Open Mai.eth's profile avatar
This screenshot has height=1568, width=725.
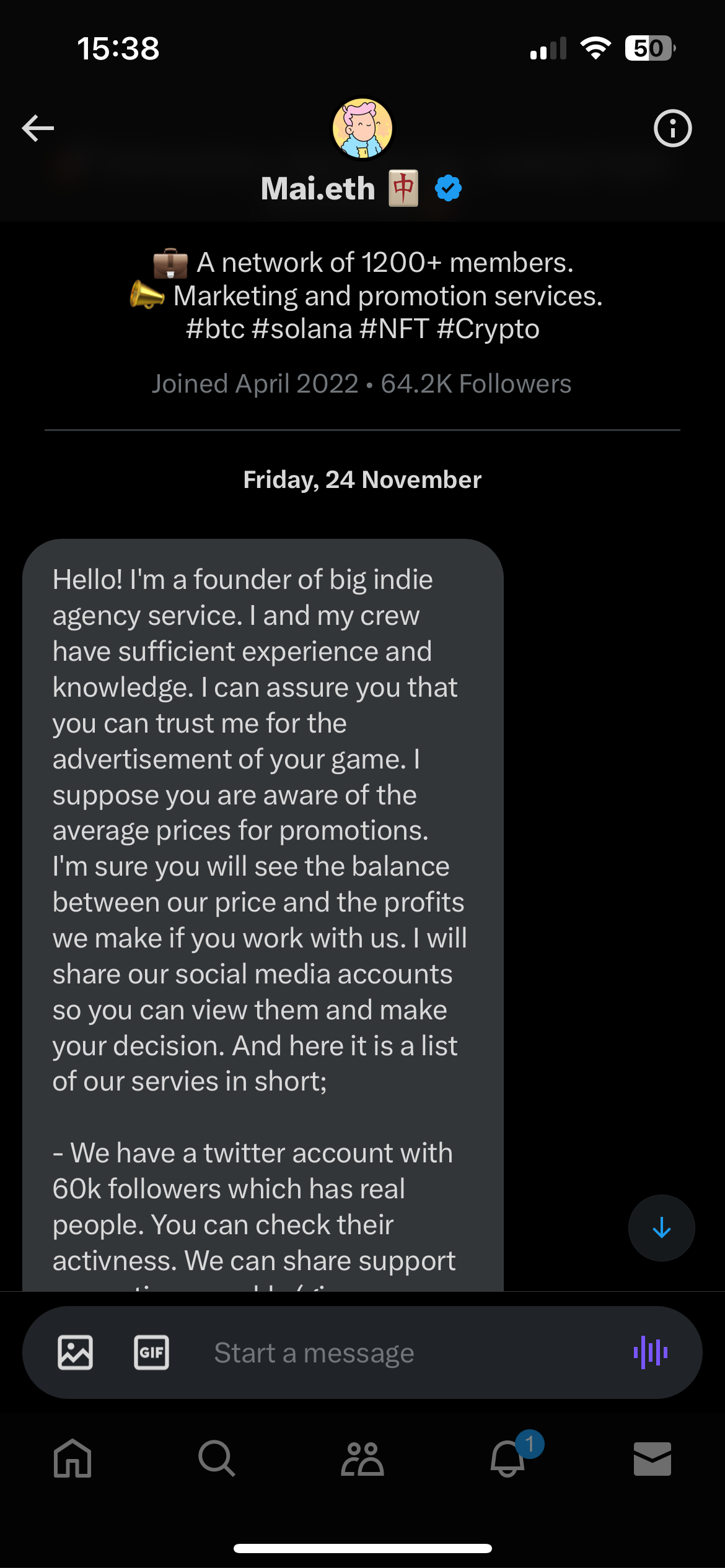click(362, 128)
